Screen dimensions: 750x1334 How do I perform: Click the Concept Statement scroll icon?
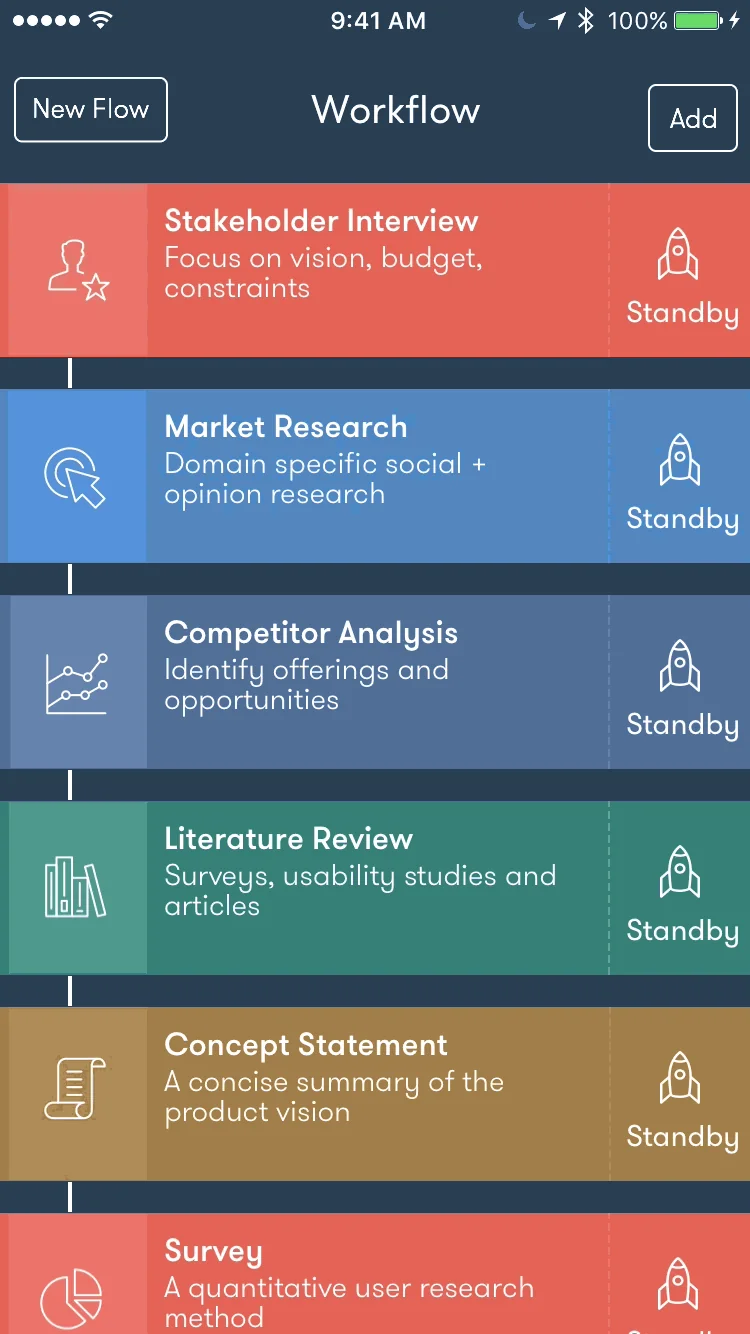click(75, 1092)
